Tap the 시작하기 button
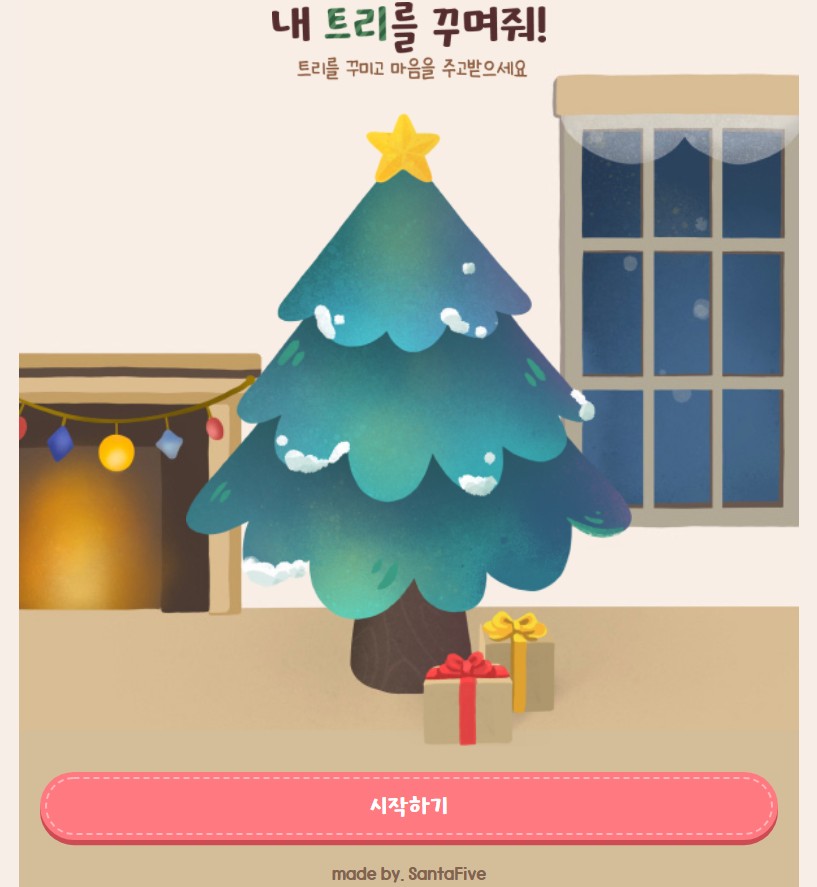The image size is (817, 887). [x=408, y=806]
